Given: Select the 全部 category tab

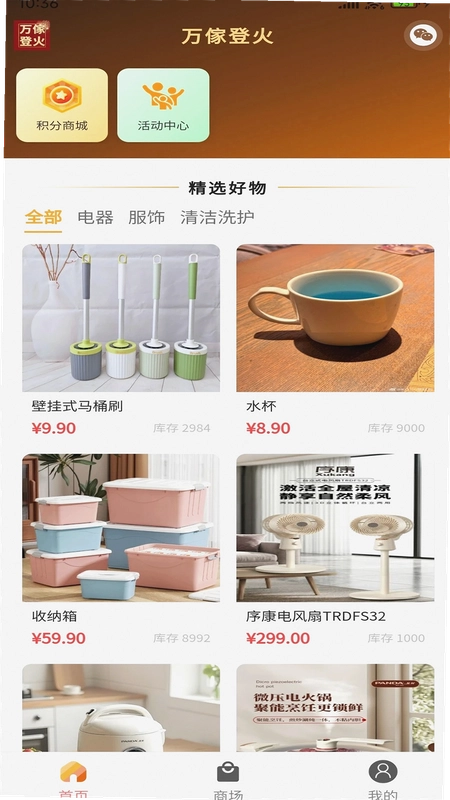Looking at the screenshot, I should pos(43,217).
